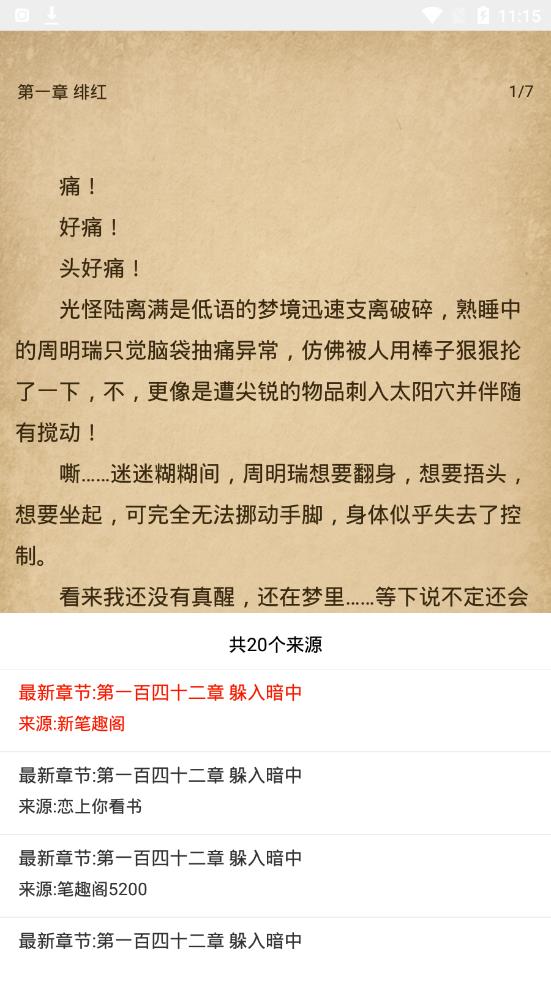Choose the 恋上你看书 source

pos(275,793)
